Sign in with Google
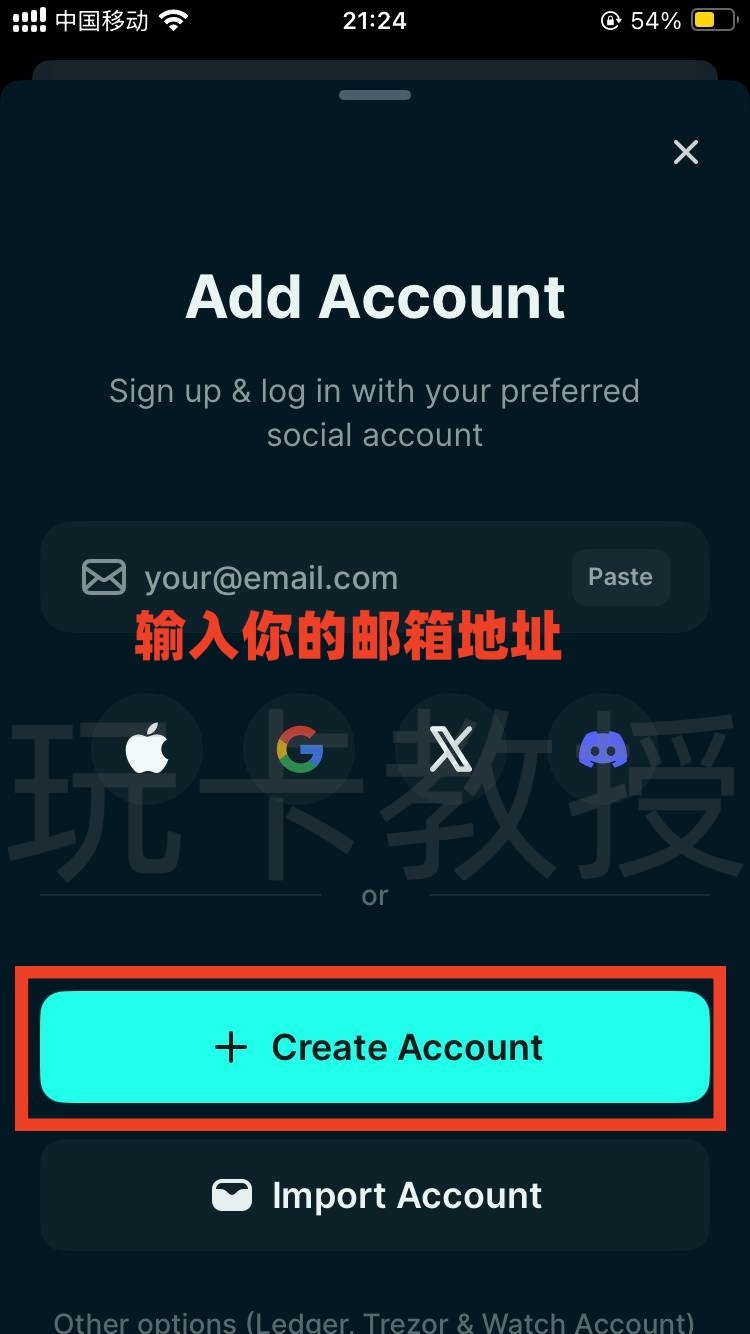Image resolution: width=750 pixels, height=1334 pixels. click(x=299, y=749)
